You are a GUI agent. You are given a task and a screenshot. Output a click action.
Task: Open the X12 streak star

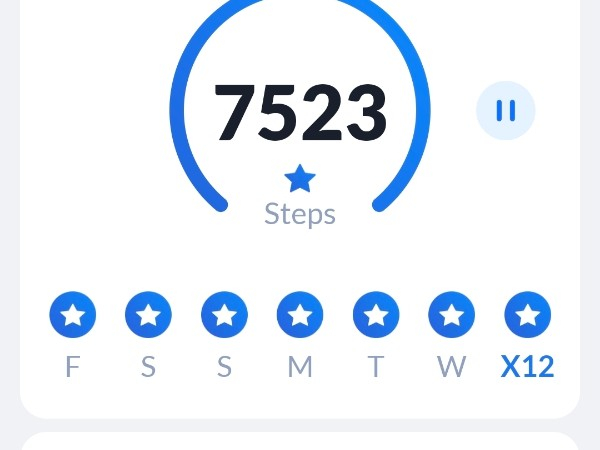(528, 315)
